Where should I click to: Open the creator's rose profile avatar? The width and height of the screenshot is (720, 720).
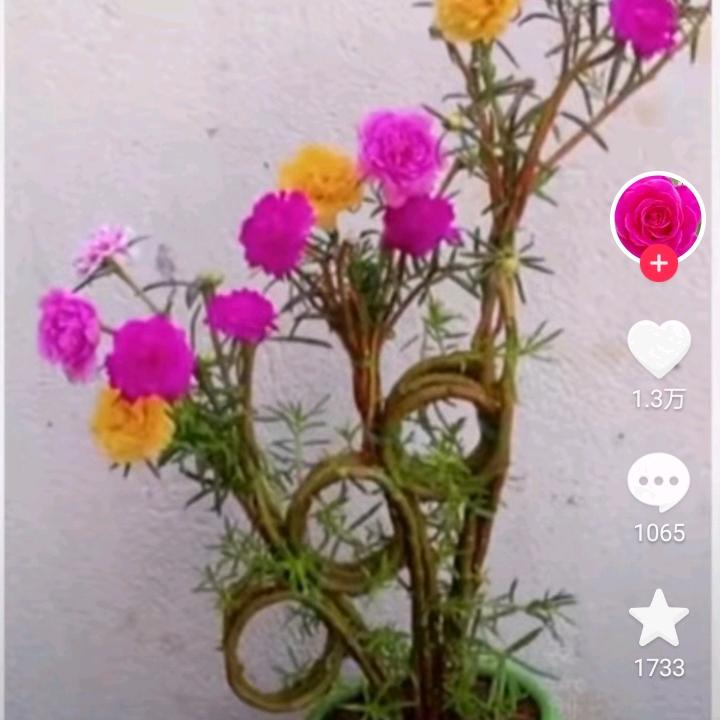(x=657, y=215)
